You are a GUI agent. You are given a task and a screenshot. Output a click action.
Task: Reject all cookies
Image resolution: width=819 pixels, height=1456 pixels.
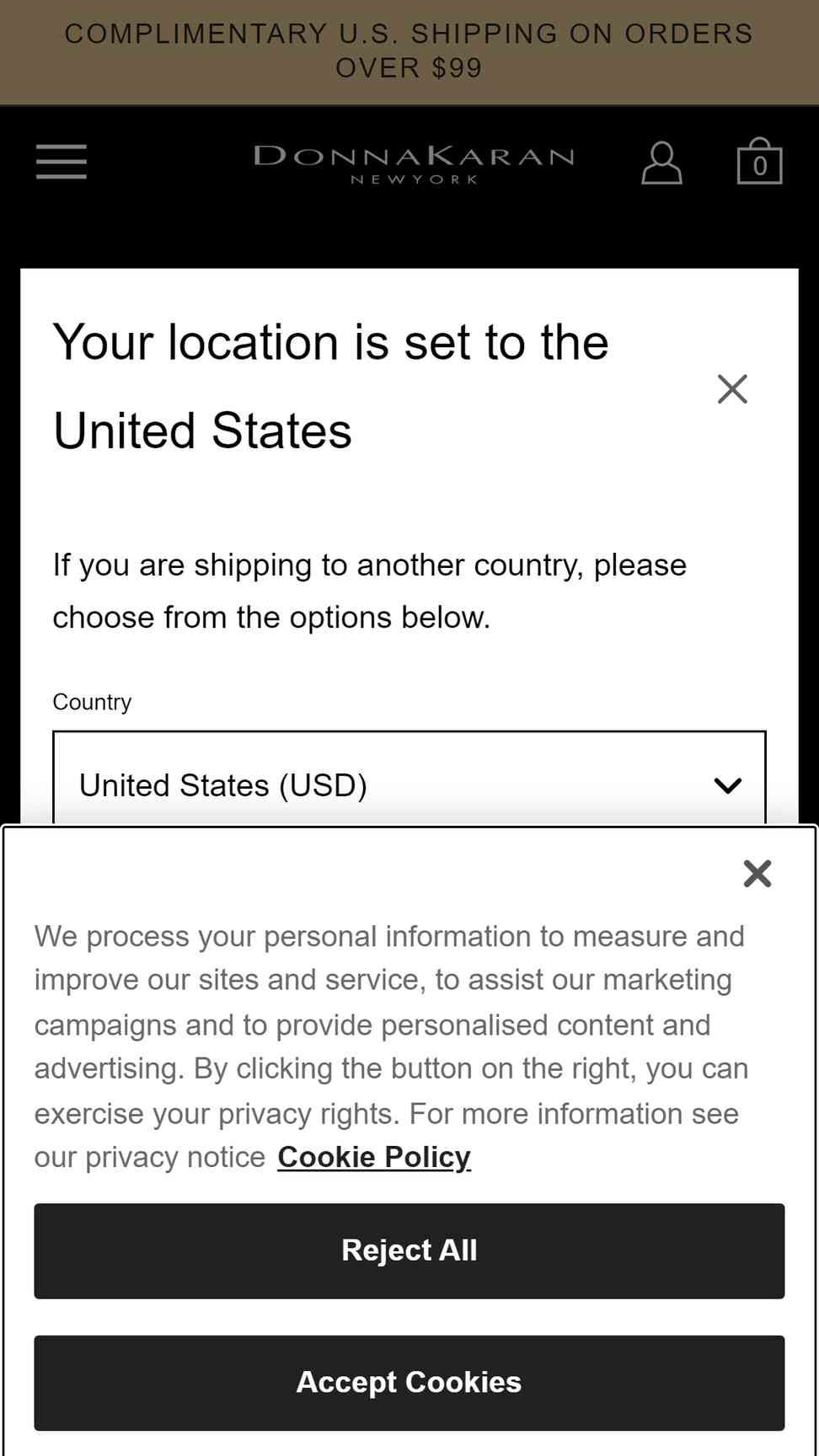(x=409, y=1250)
